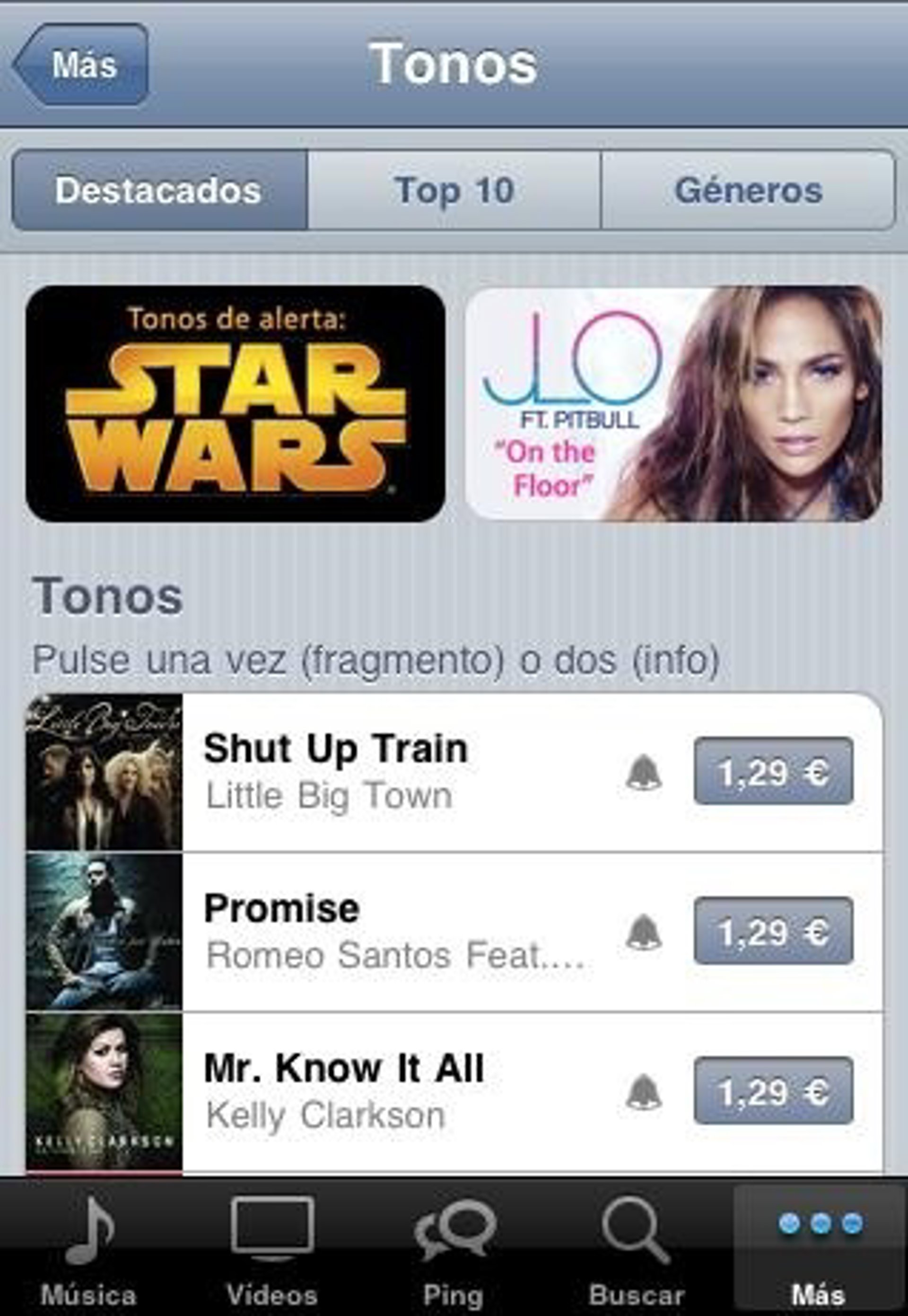Open the Star Wars alert tones banner
Image resolution: width=908 pixels, height=1316 pixels.
pos(236,403)
